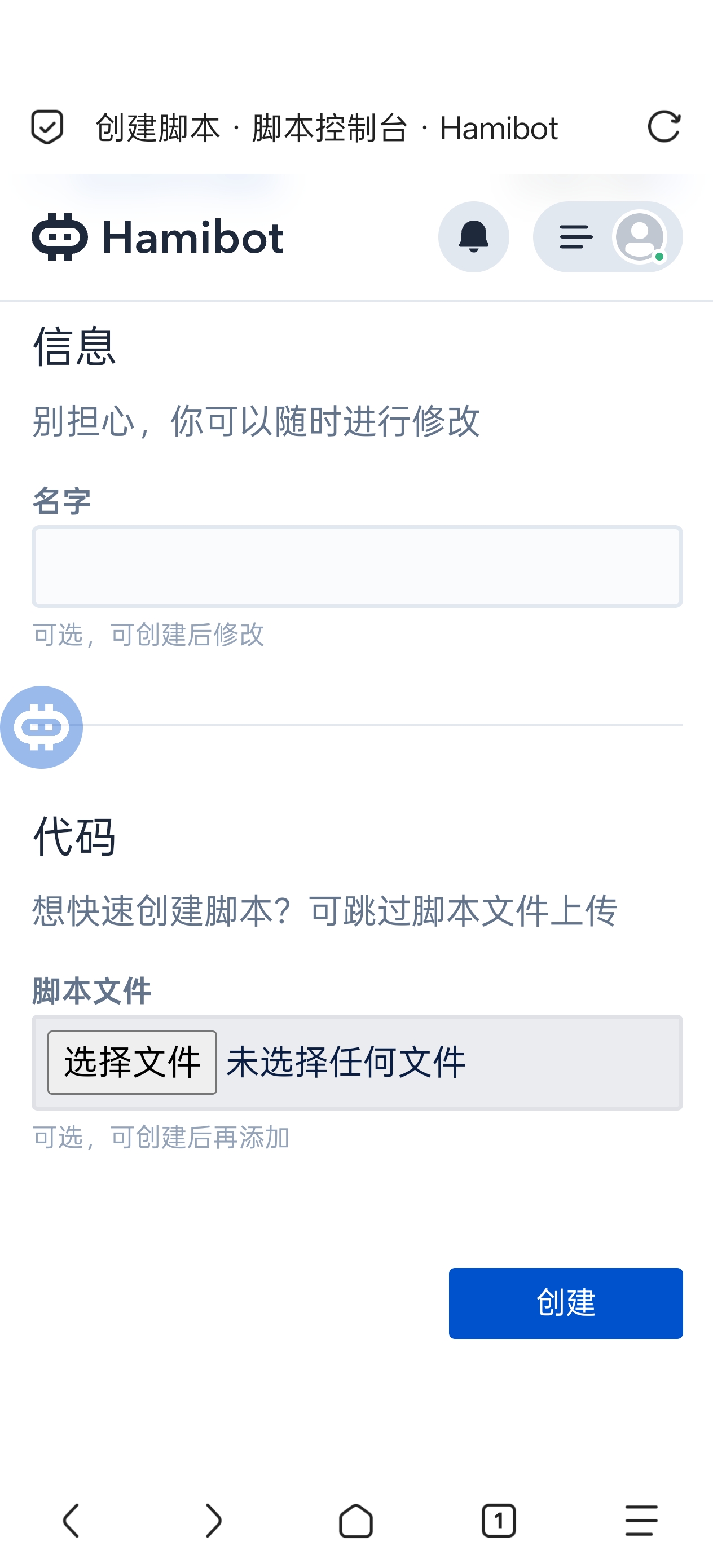Tap 选择文件 to choose script file
The height and width of the screenshot is (1568, 713).
tap(132, 1062)
